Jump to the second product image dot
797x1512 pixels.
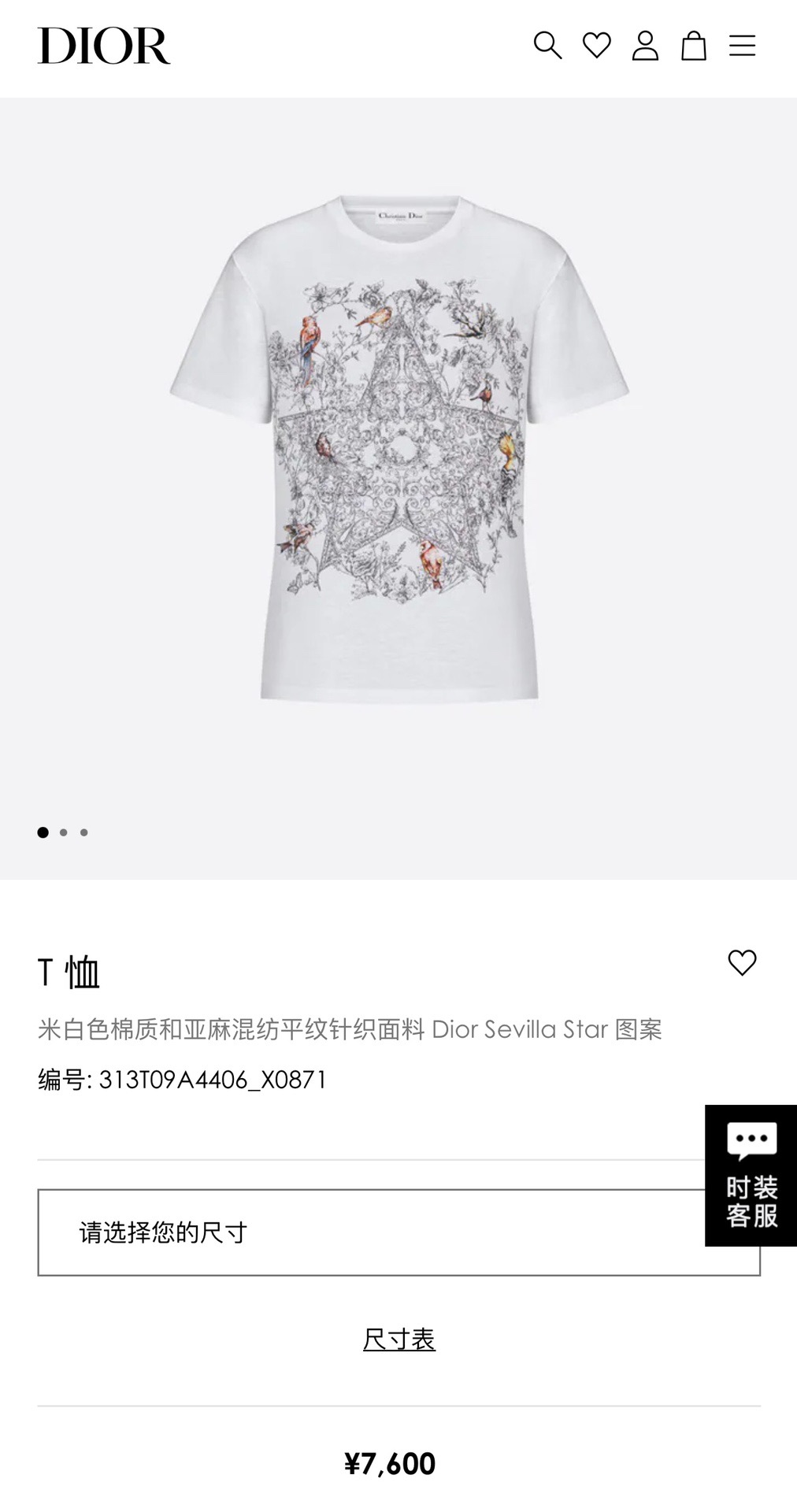click(64, 832)
